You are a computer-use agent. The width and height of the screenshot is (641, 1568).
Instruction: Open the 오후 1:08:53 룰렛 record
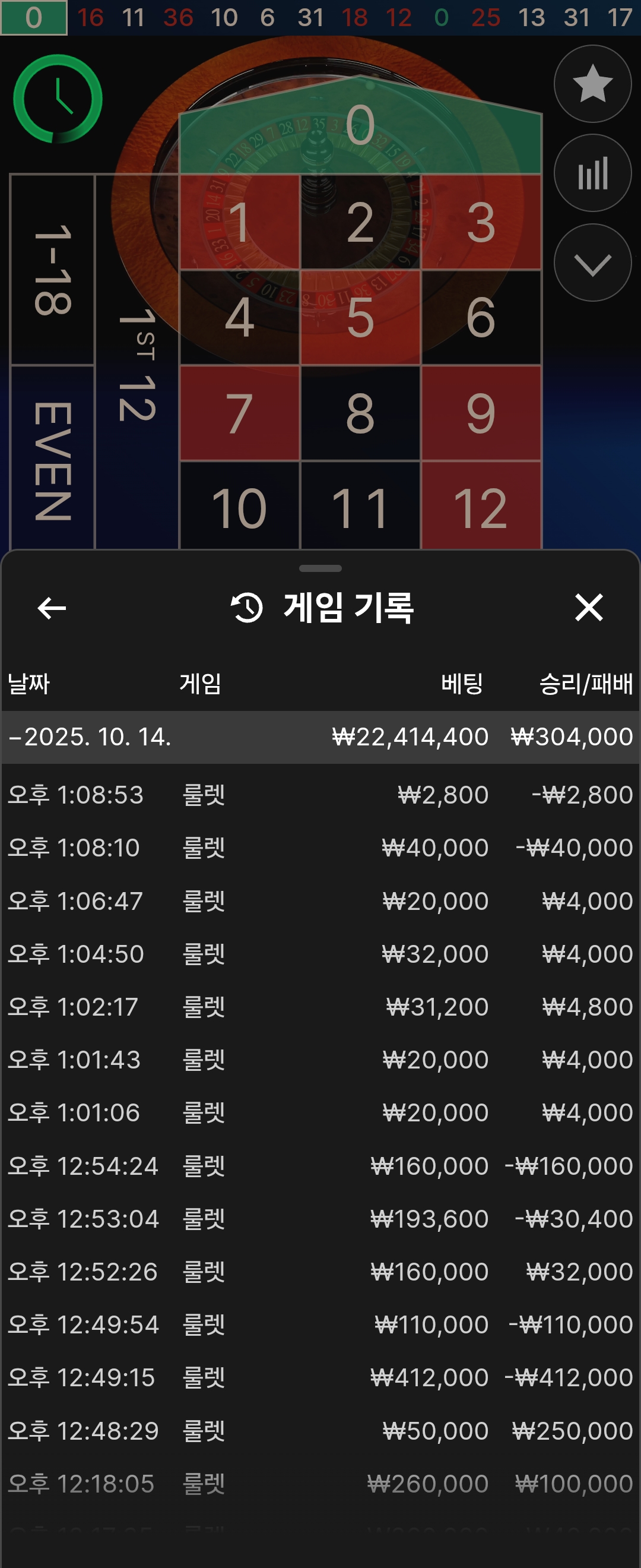point(320,795)
